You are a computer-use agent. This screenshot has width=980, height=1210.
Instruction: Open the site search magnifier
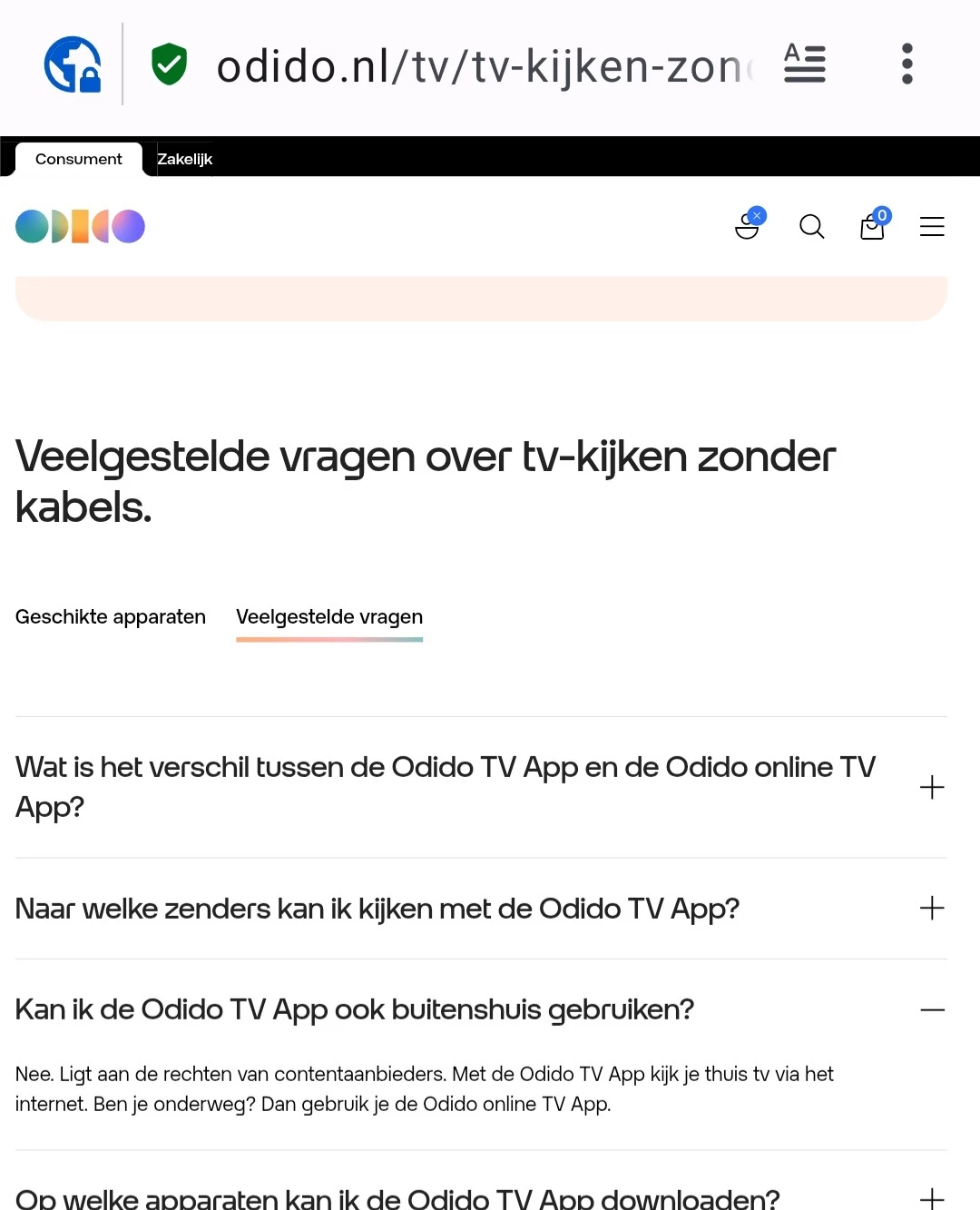(811, 226)
